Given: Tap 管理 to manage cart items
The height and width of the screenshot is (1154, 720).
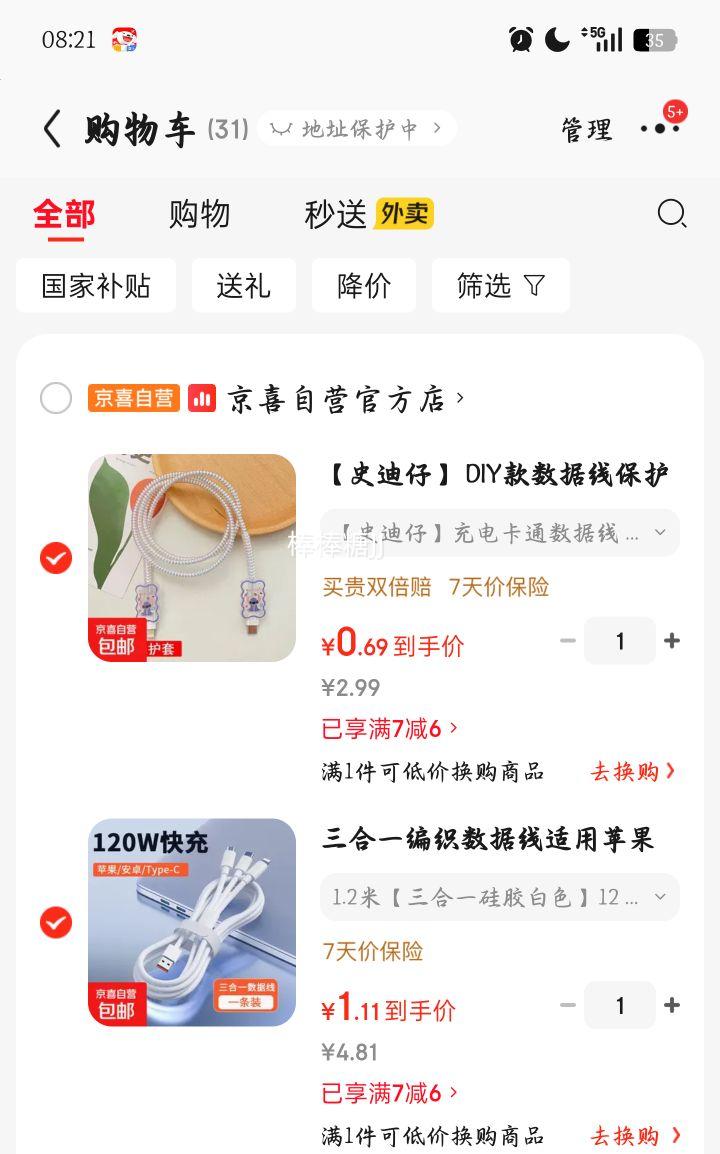Looking at the screenshot, I should coord(586,130).
